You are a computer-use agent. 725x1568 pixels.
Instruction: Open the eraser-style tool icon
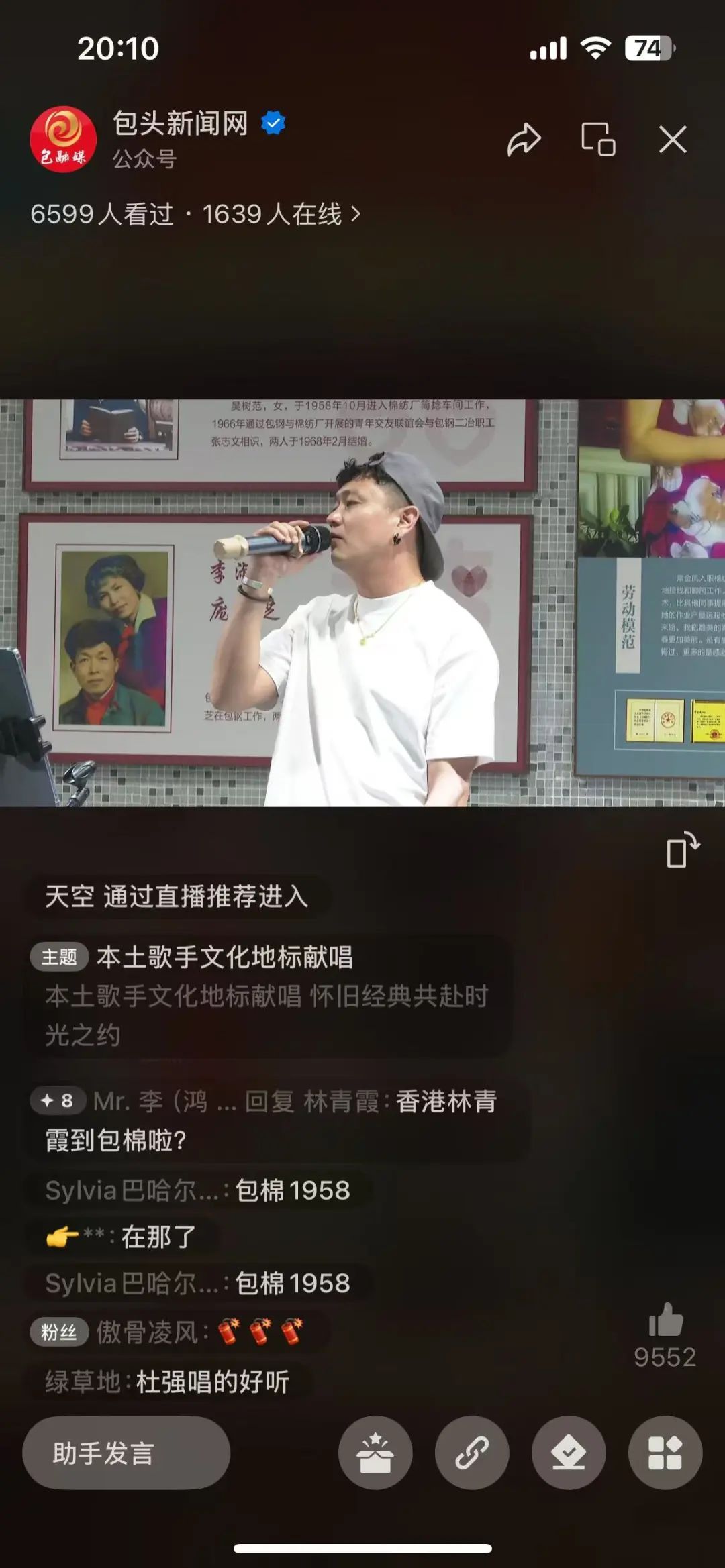tap(569, 1453)
